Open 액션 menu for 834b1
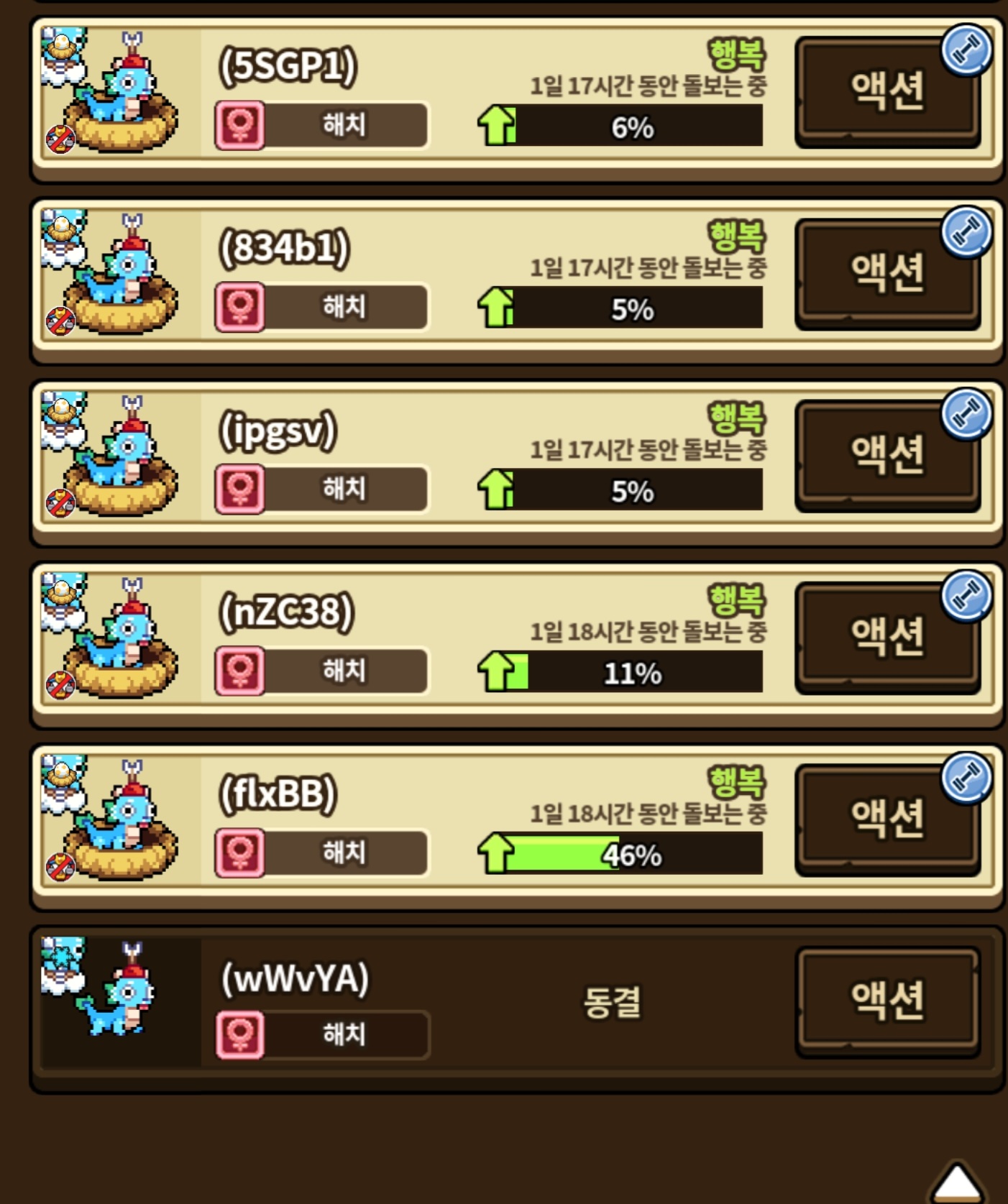 click(x=887, y=274)
